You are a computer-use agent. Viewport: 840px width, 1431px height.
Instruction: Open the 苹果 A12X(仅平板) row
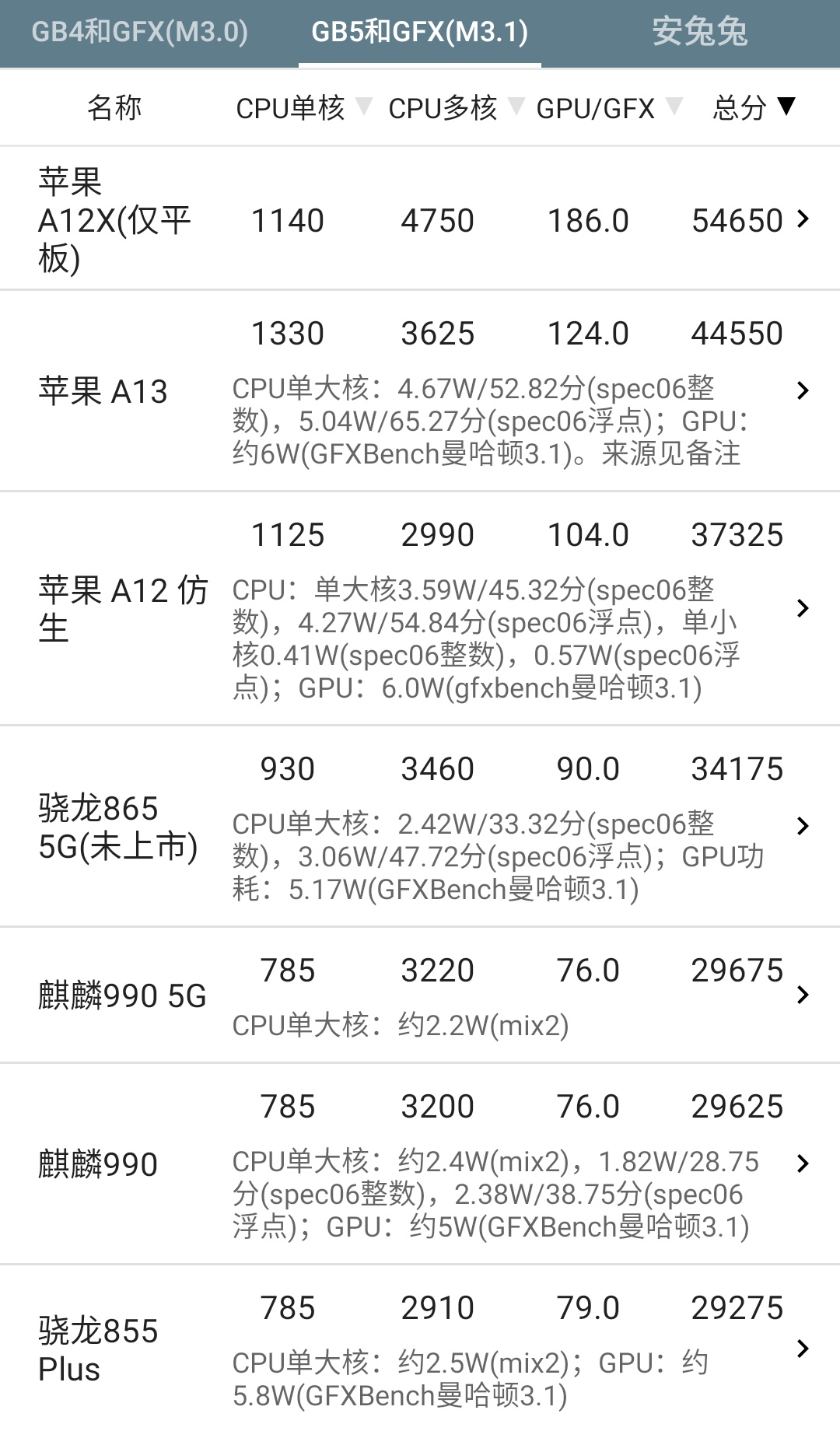click(420, 219)
